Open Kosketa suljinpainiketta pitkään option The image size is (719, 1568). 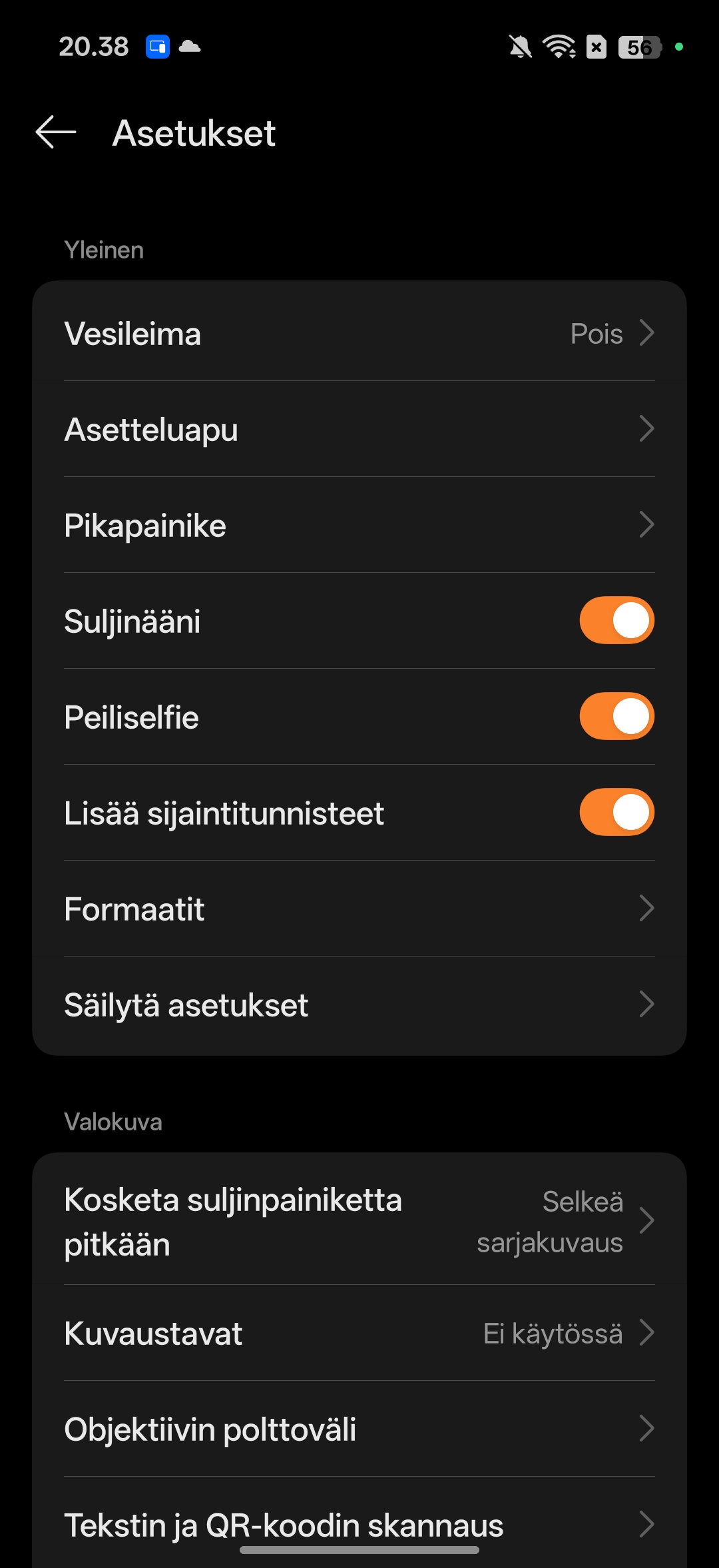[x=359, y=1222]
